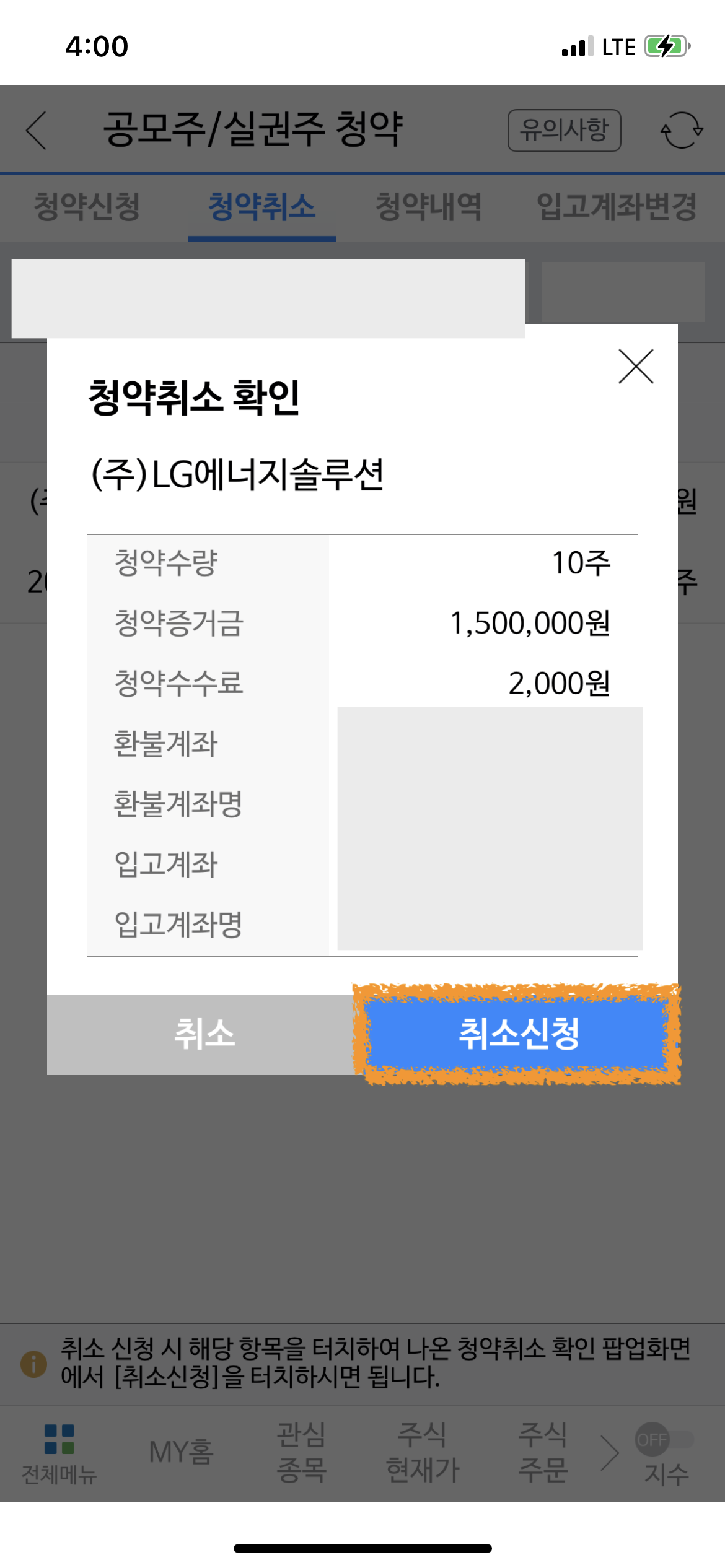Tap the back arrow in the header

coord(37,130)
